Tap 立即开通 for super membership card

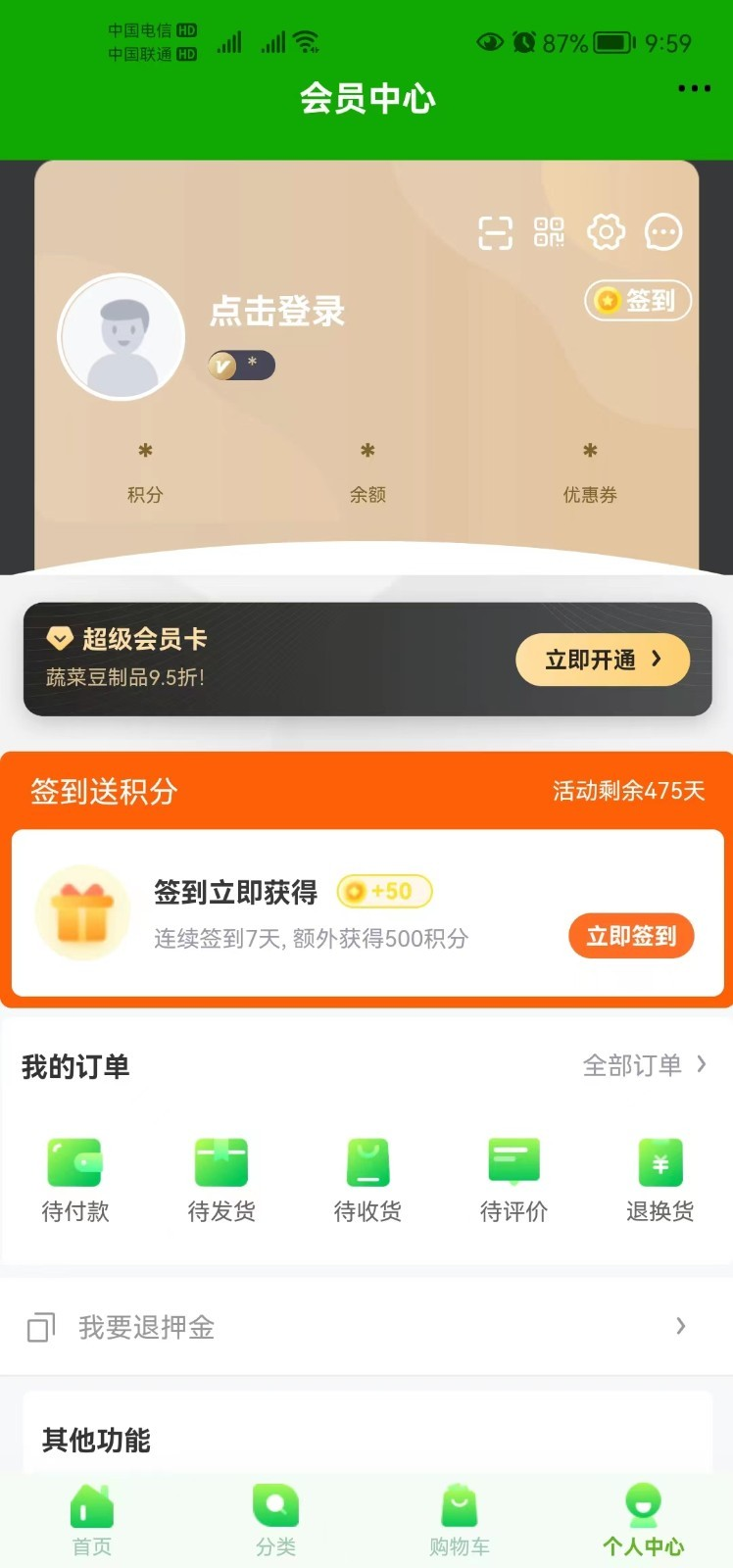click(x=603, y=660)
